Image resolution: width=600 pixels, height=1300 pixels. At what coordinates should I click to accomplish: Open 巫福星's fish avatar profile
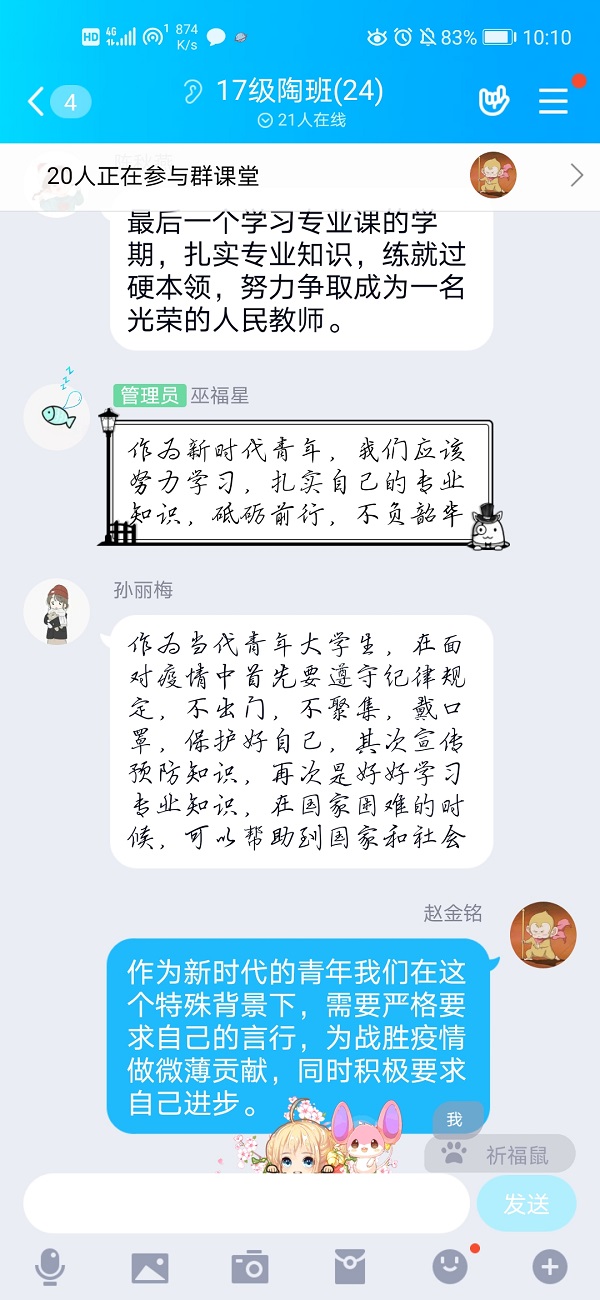[x=57, y=415]
